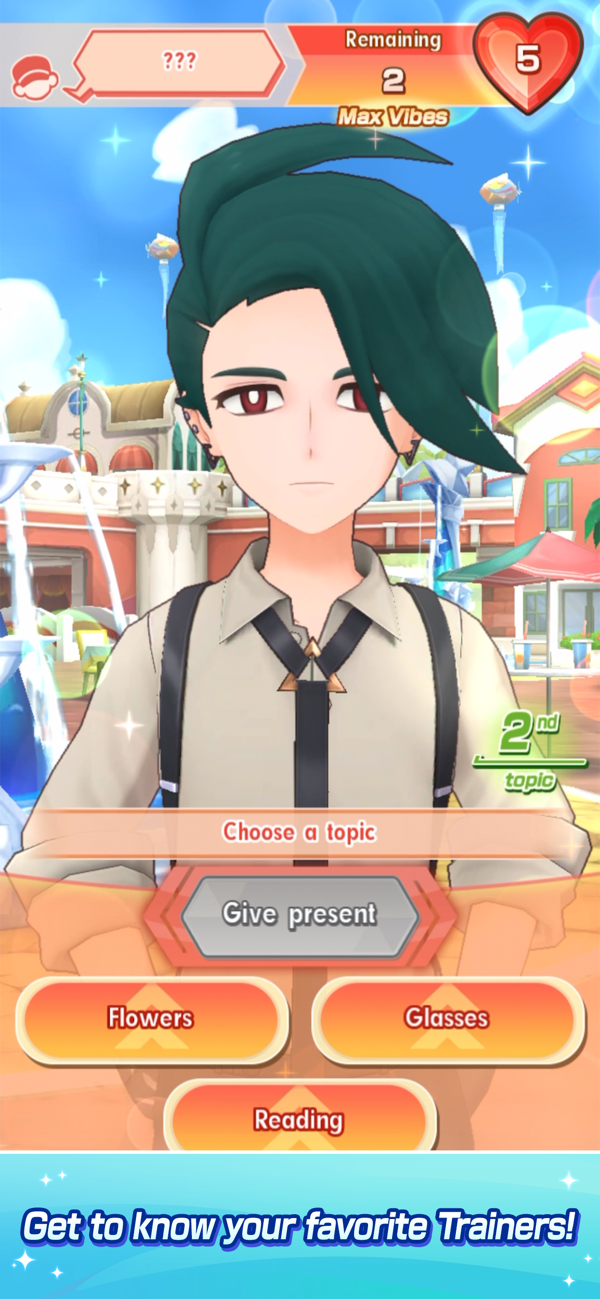Select the Glasses topic
Viewport: 600px width, 1299px height.
(447, 1019)
